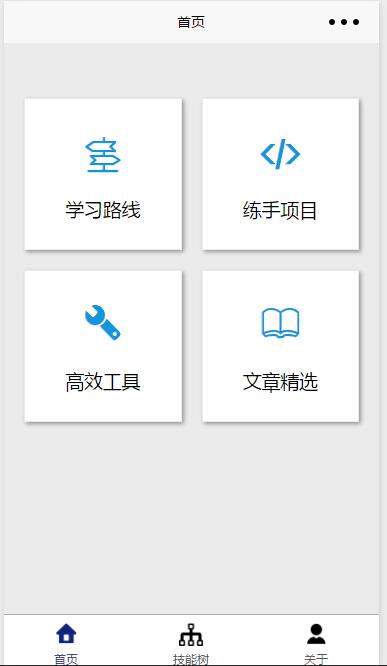The height and width of the screenshot is (666, 387).
Task: Open the 文章精选 card
Action: click(x=281, y=346)
